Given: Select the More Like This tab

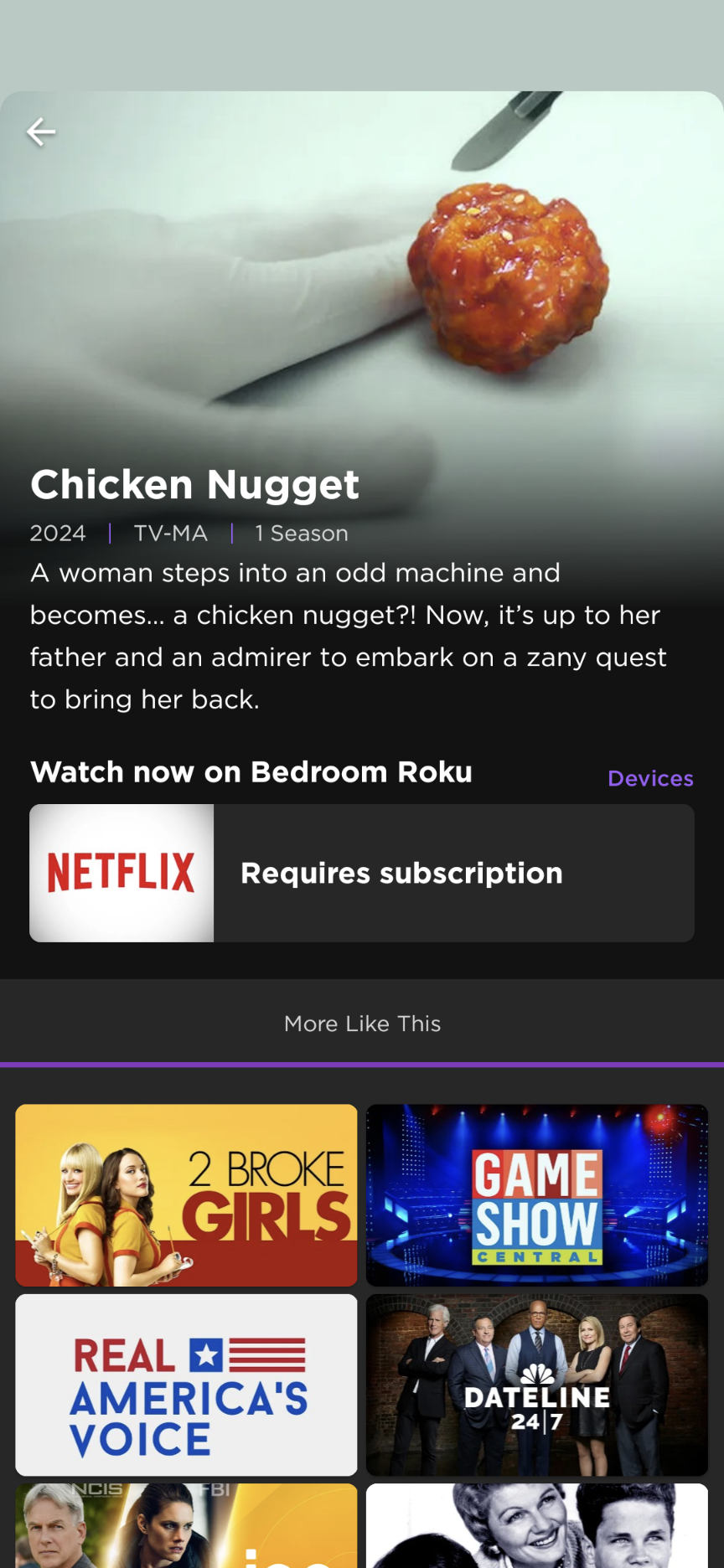Looking at the screenshot, I should 362,1024.
